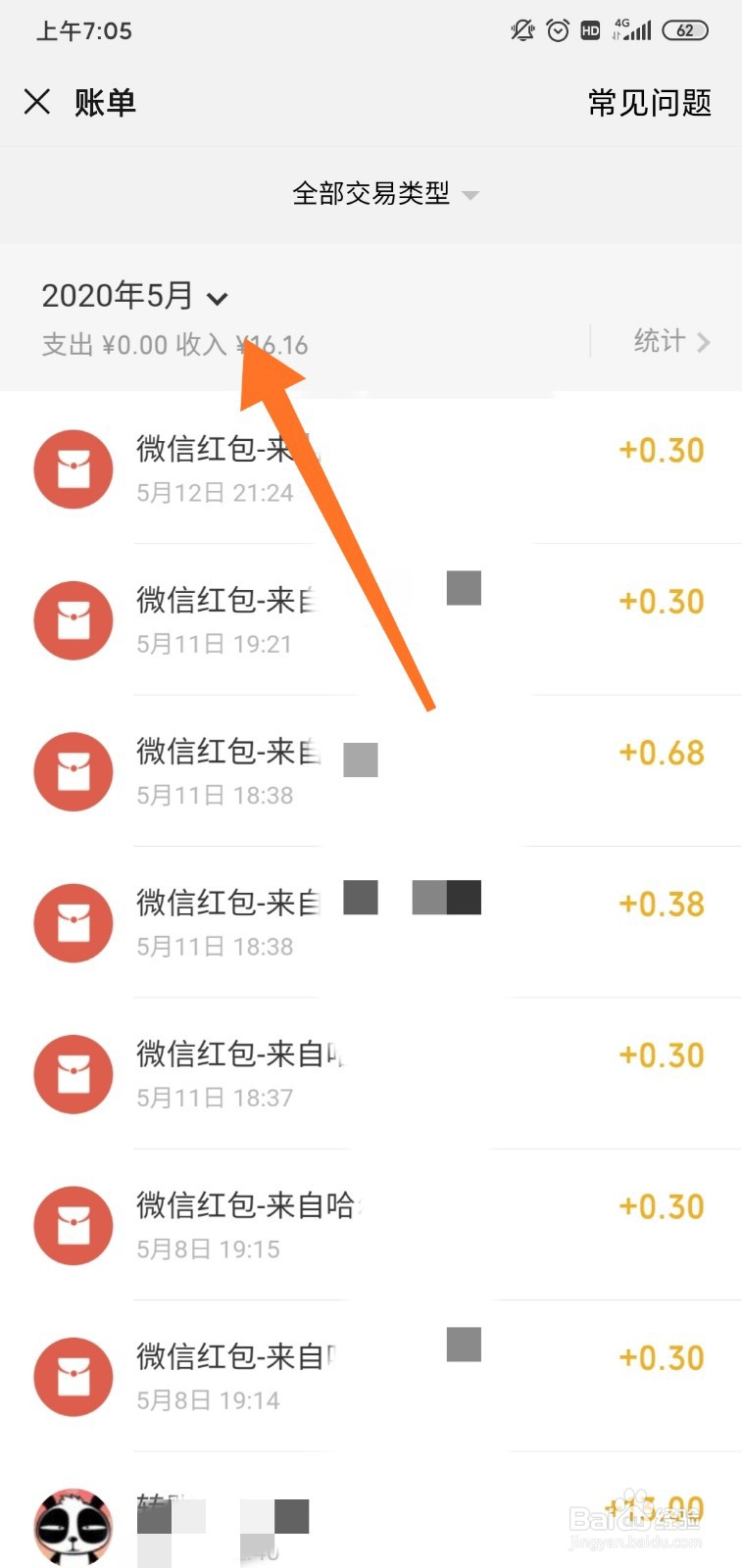The width and height of the screenshot is (742, 1568).
Task: Close the 账单 bill page with the X
Action: point(37,101)
